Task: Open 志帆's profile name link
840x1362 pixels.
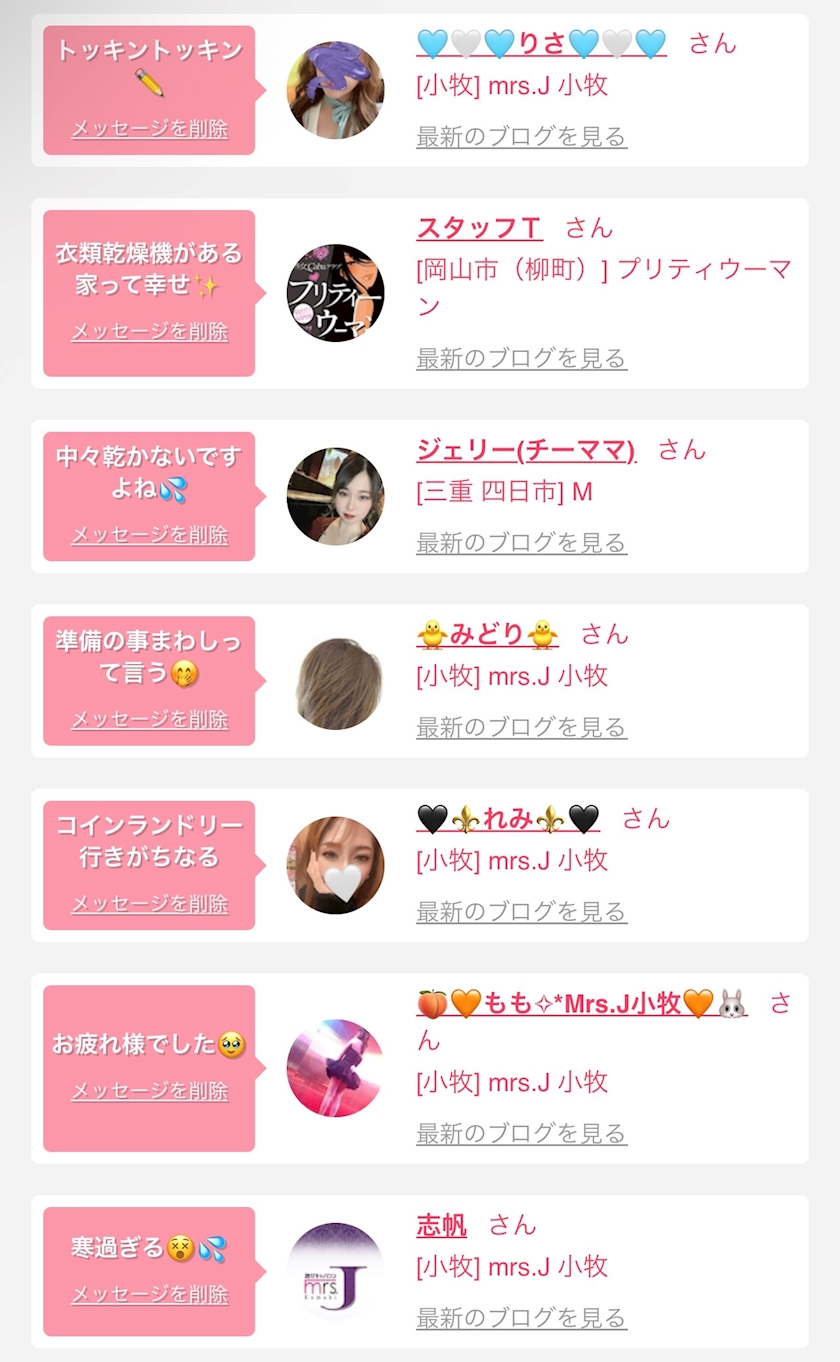Action: point(441,1225)
